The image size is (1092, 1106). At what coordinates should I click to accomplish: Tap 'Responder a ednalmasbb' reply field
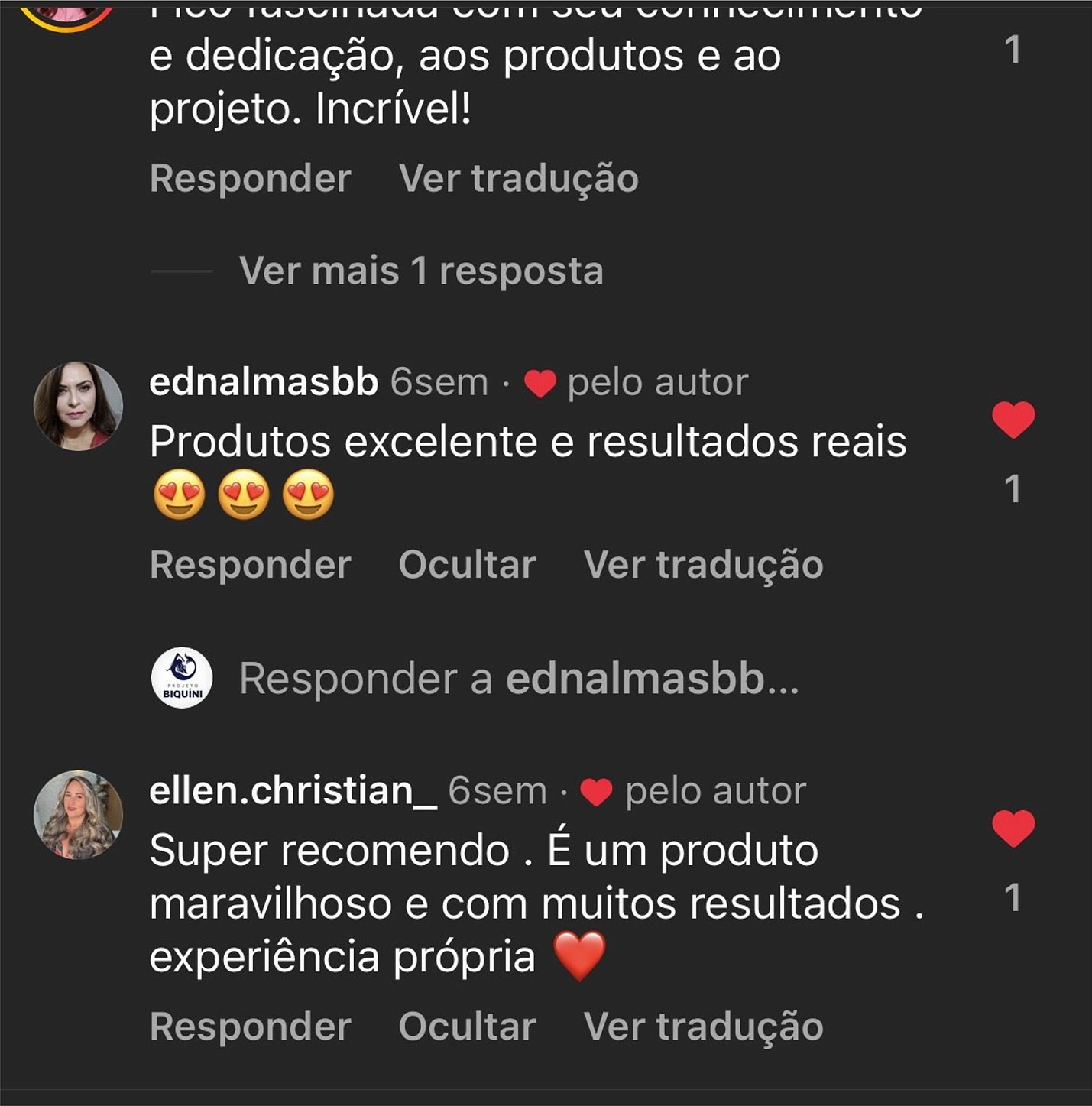click(x=520, y=678)
